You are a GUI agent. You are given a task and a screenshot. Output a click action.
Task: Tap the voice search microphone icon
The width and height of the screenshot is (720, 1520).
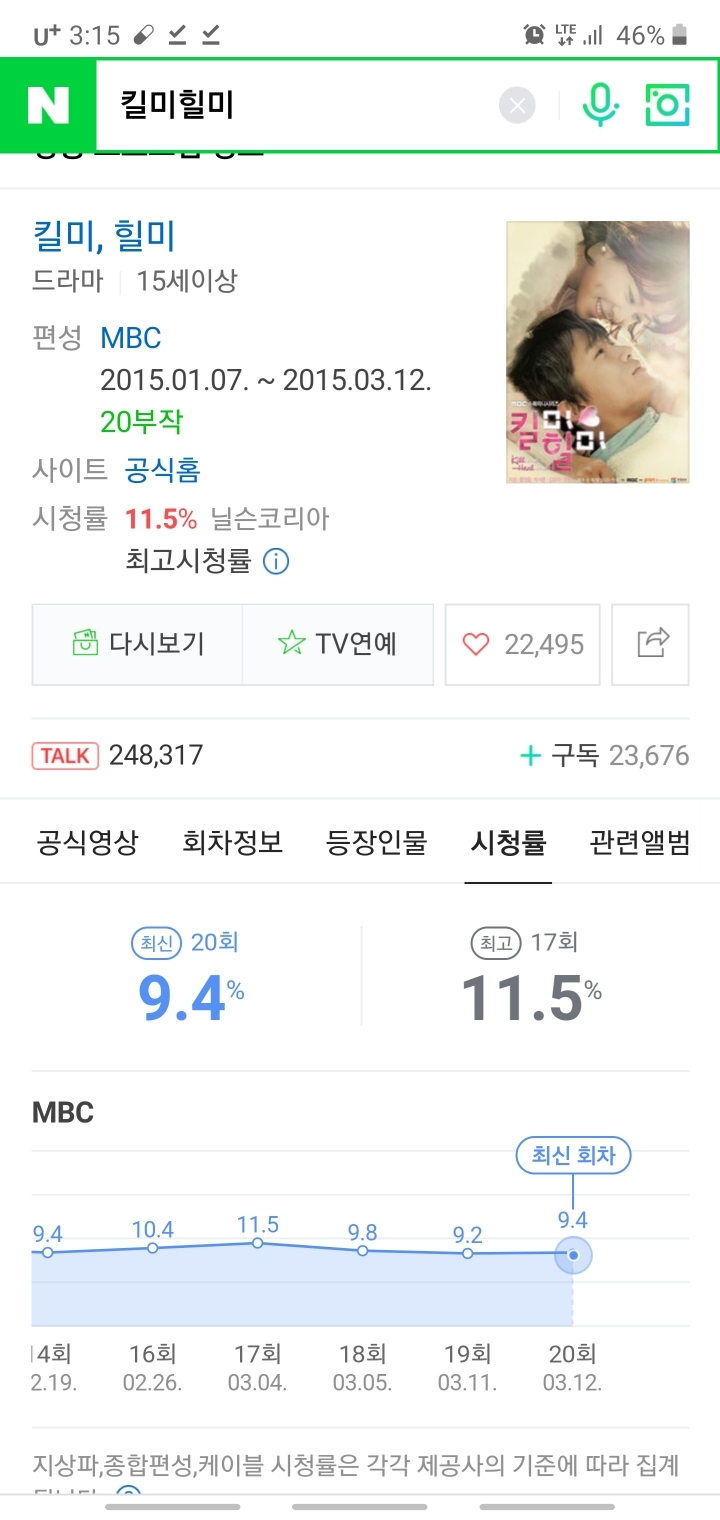click(601, 104)
